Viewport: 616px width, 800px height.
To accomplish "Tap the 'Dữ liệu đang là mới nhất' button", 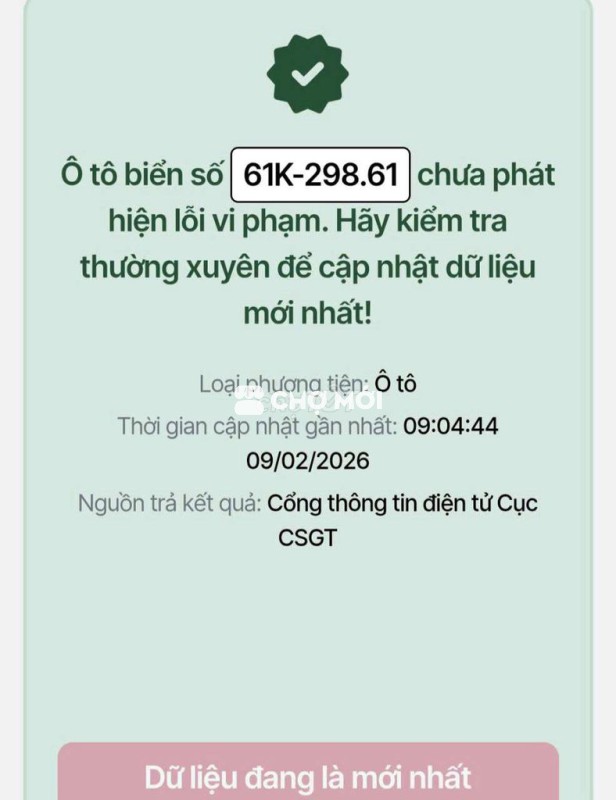I will pos(307,774).
